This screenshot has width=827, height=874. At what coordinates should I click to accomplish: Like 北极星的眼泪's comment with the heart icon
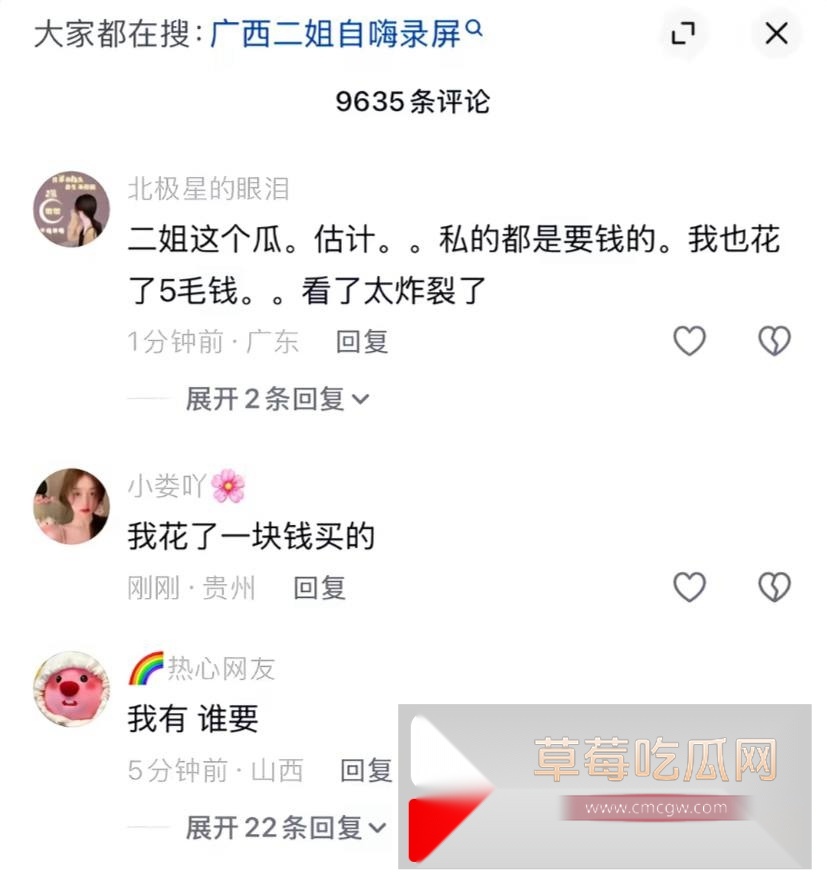[x=690, y=341]
